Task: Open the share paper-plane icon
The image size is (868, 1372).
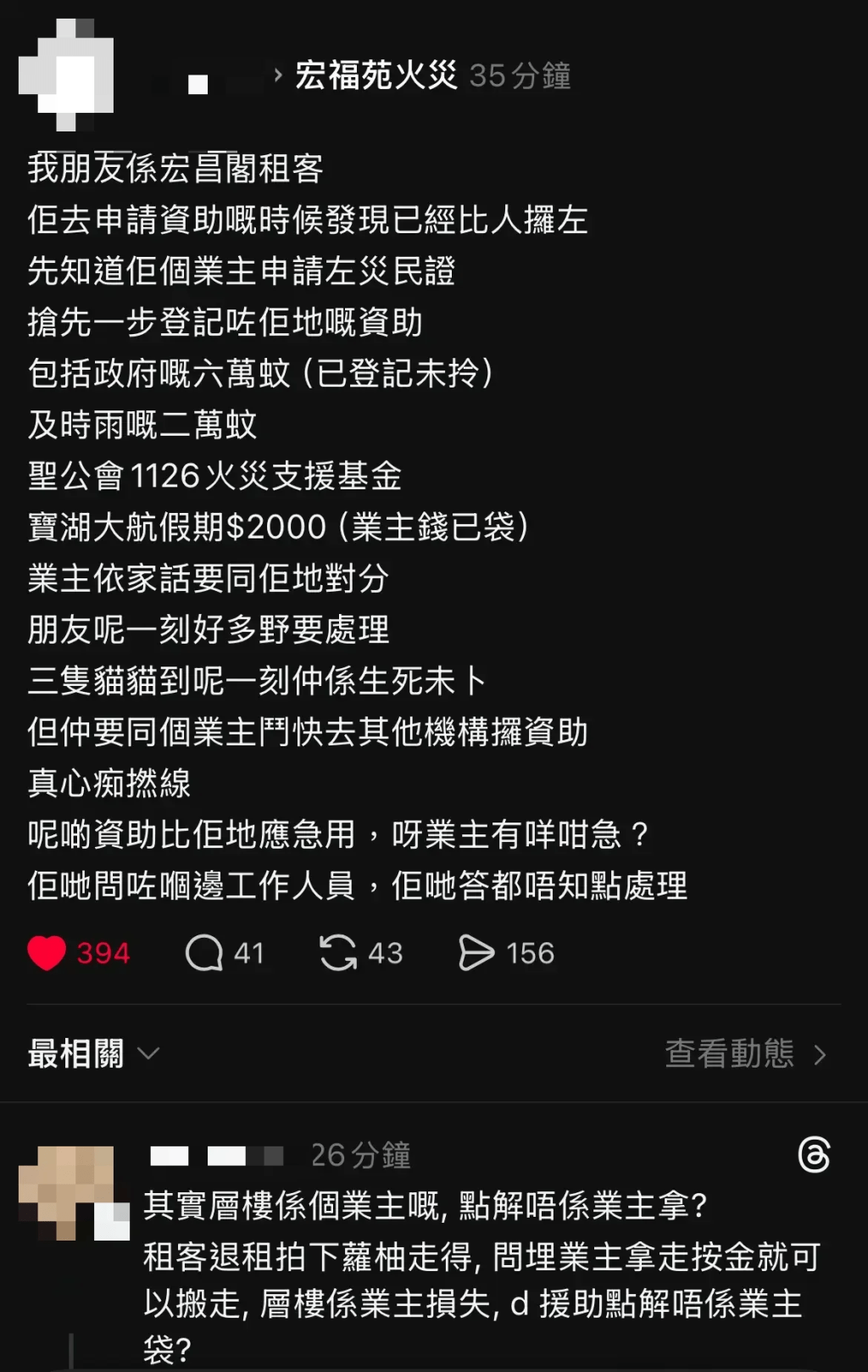Action: (x=478, y=953)
